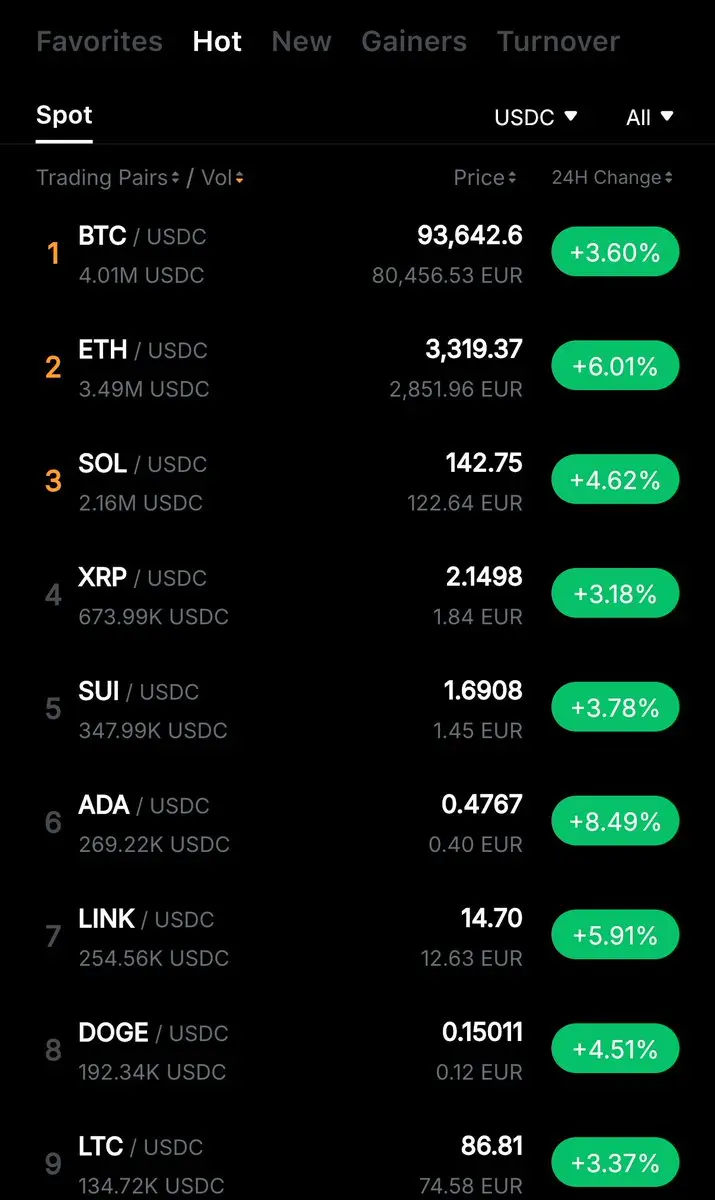Tap the SUI +3.78% change badge
The height and width of the screenshot is (1200, 715).
615,708
